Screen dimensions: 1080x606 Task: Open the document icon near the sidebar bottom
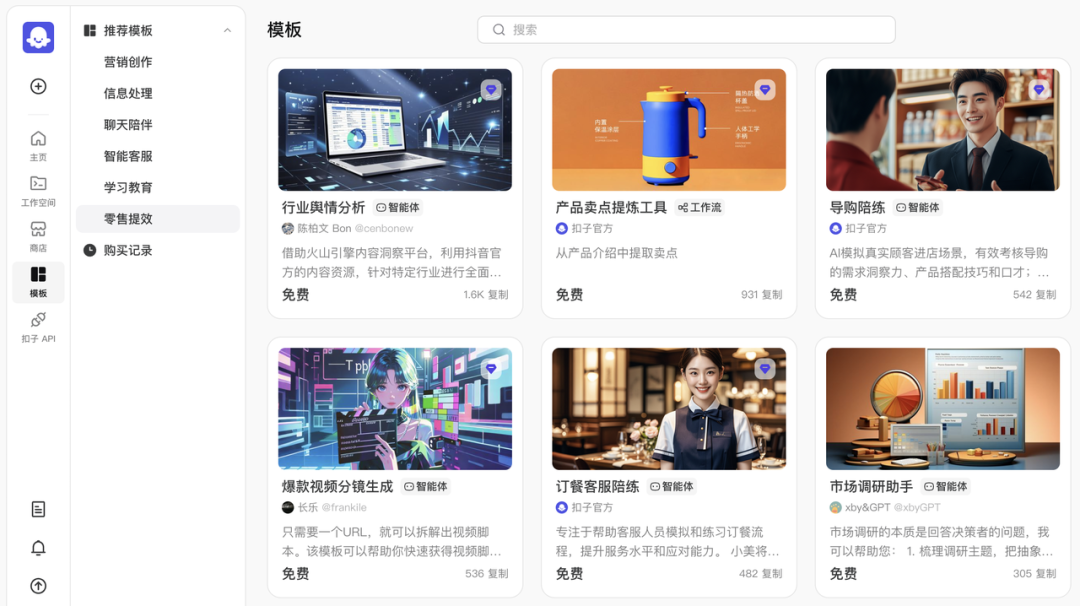38,509
